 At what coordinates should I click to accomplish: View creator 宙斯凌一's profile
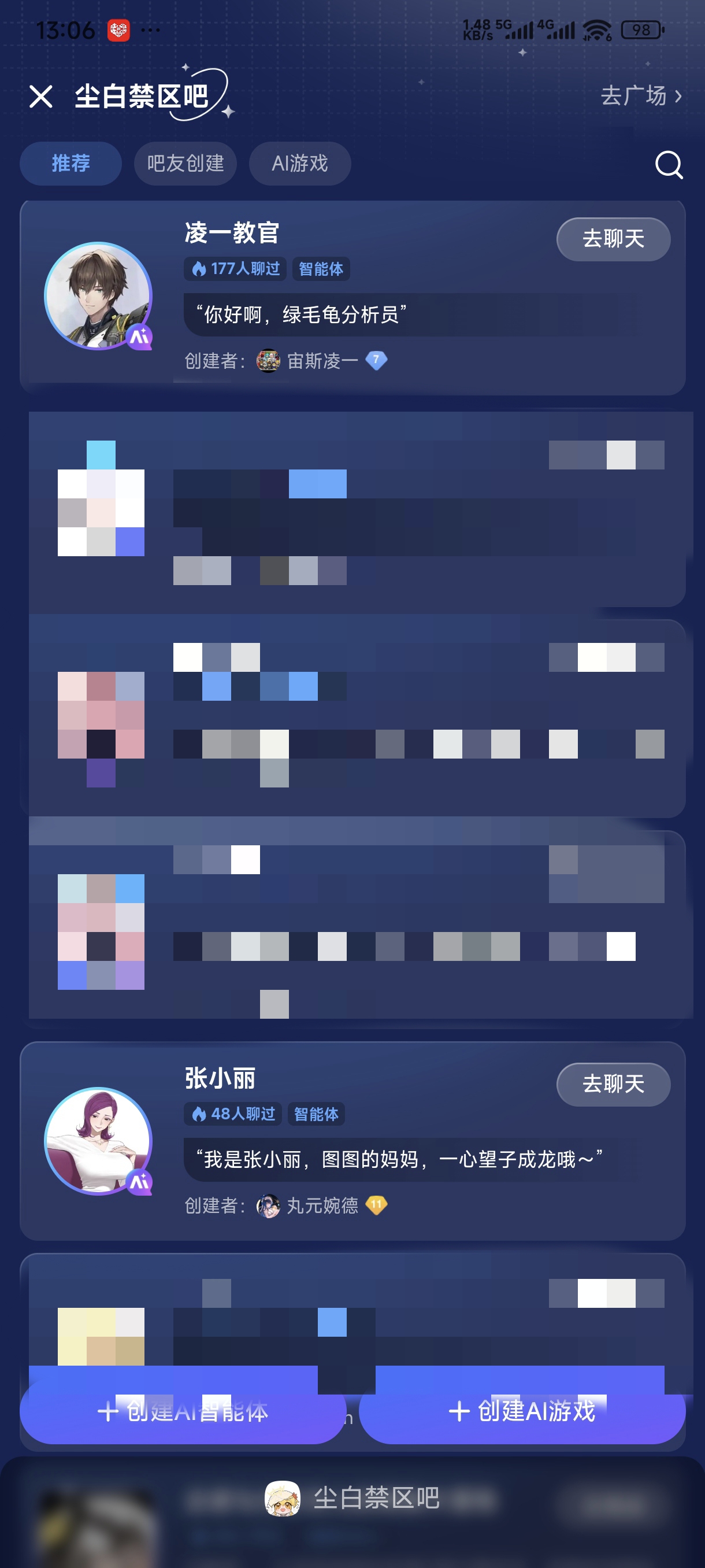[322, 361]
